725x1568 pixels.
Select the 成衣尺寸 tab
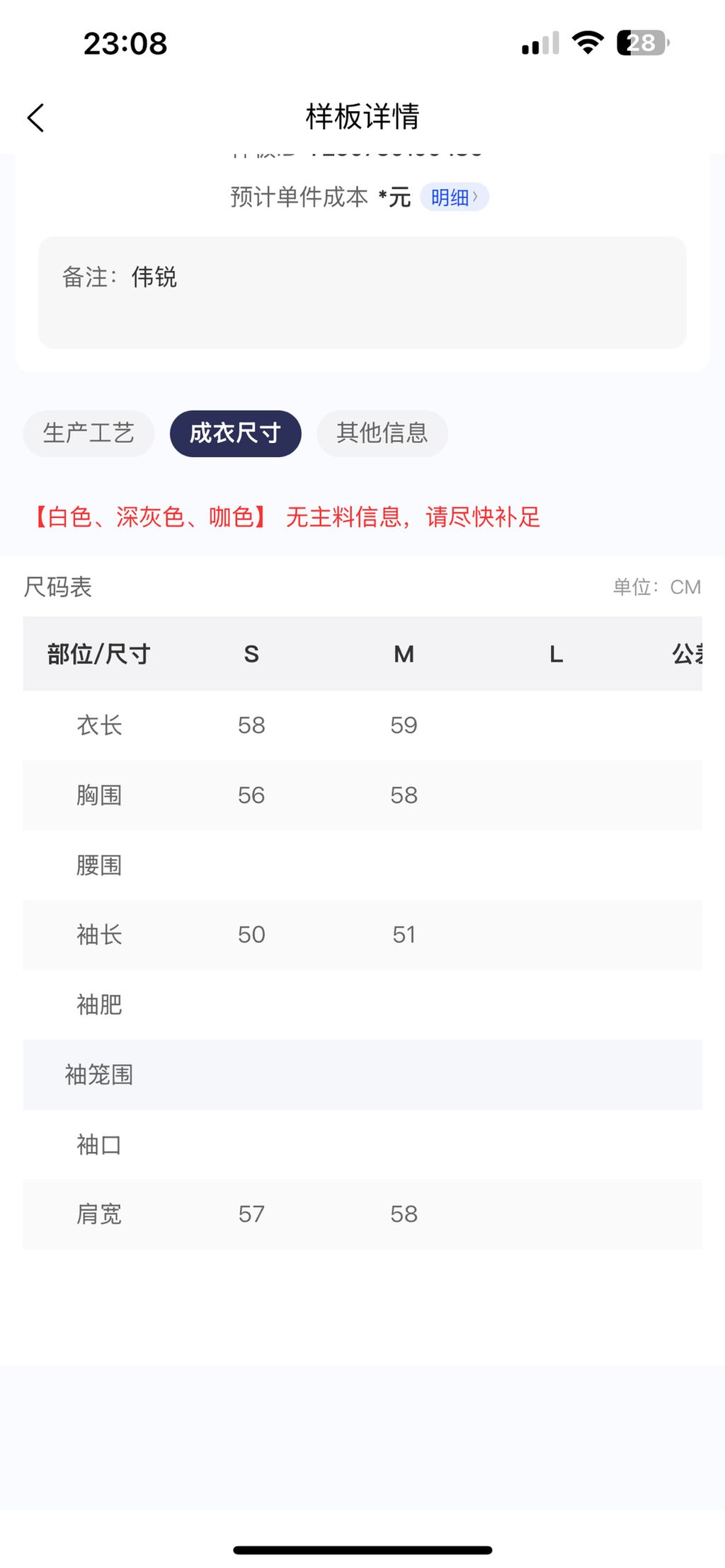click(x=235, y=433)
